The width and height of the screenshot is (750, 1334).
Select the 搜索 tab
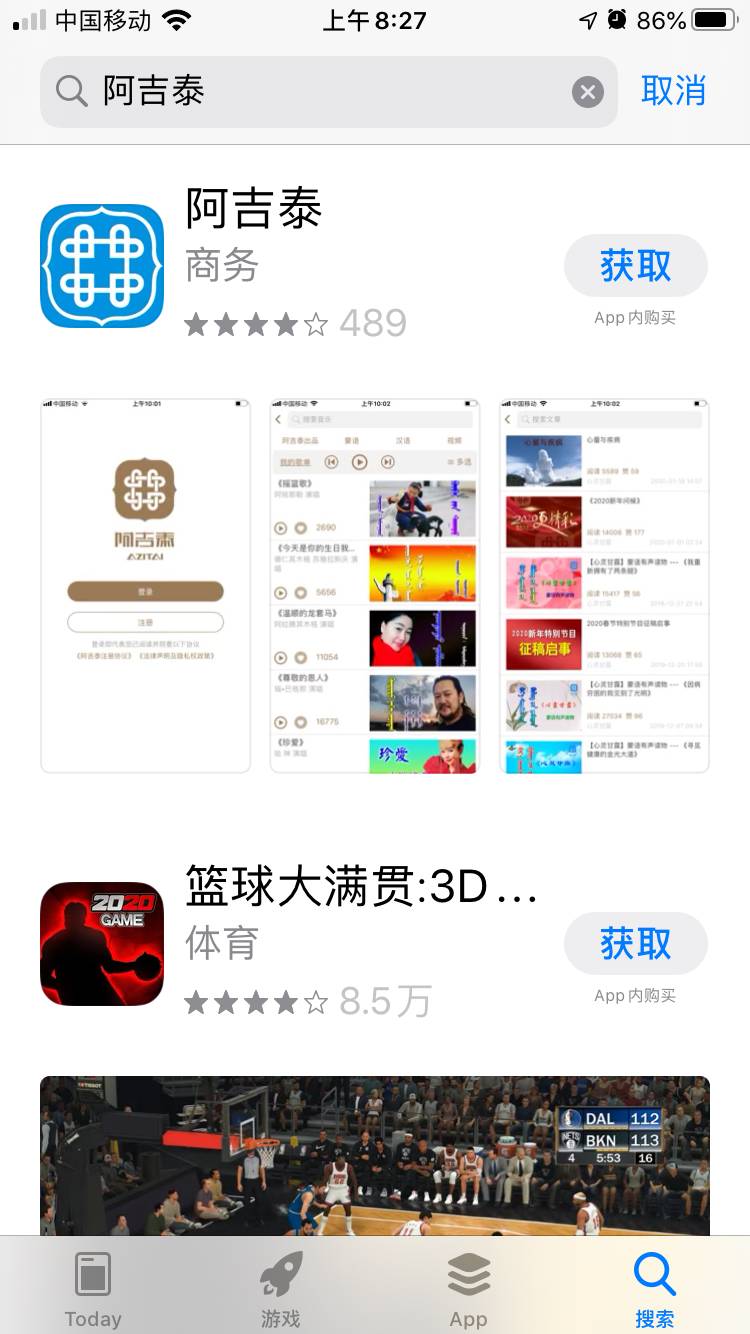coord(655,1290)
